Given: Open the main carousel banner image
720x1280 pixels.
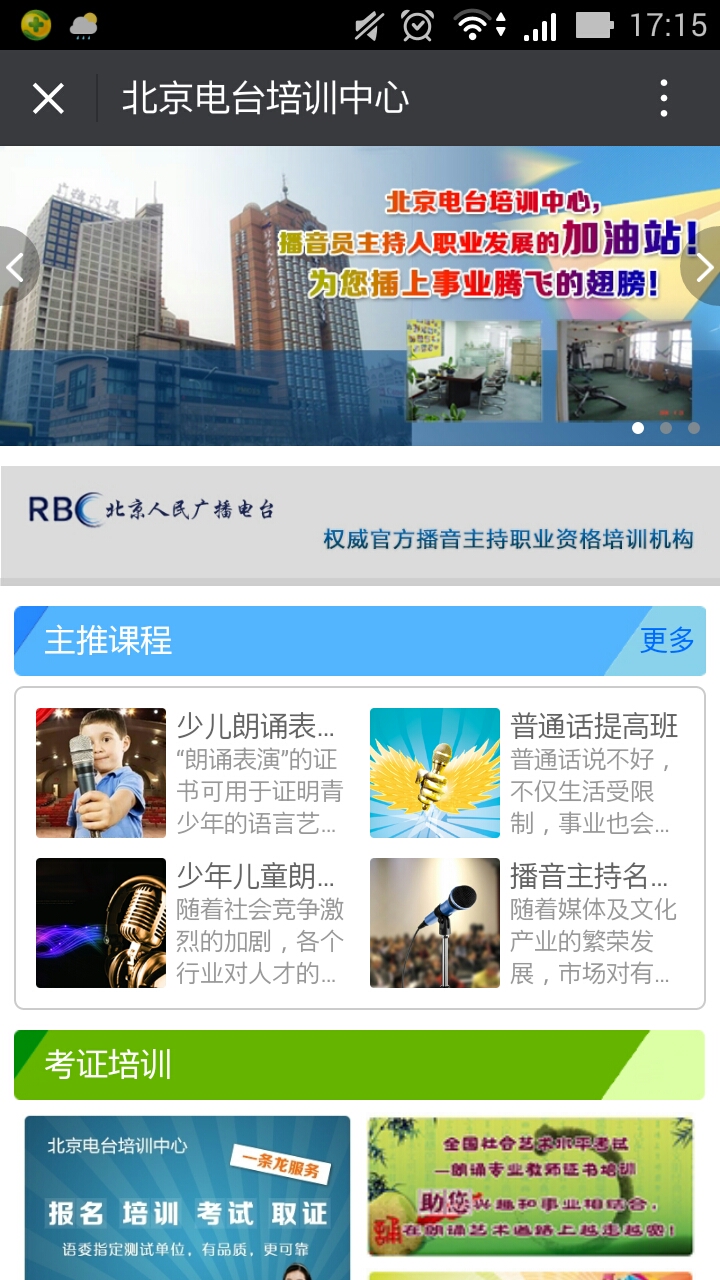Looking at the screenshot, I should (360, 296).
